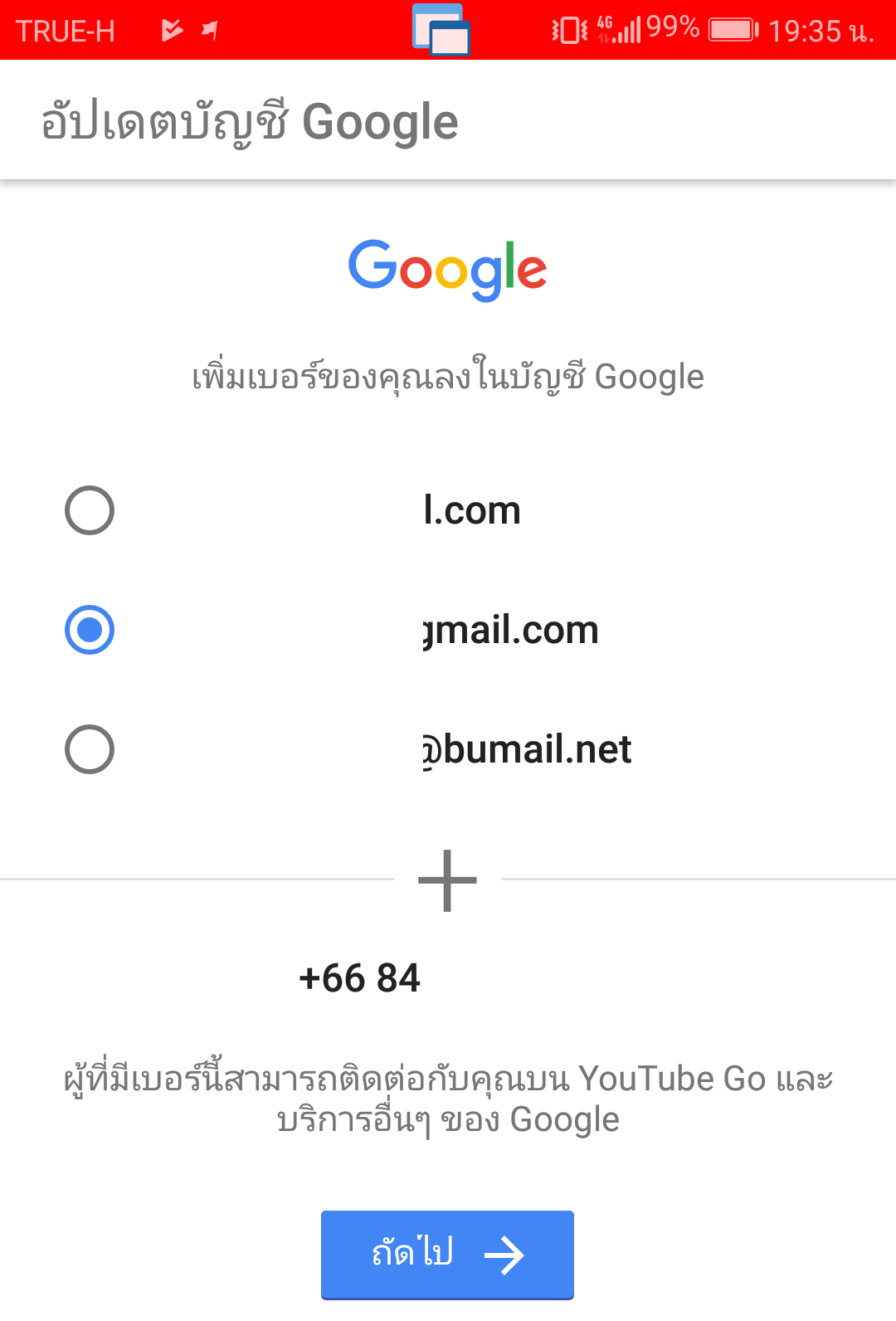
Task: Tap the blue ถัดไป (Next) button
Action: tap(447, 1254)
